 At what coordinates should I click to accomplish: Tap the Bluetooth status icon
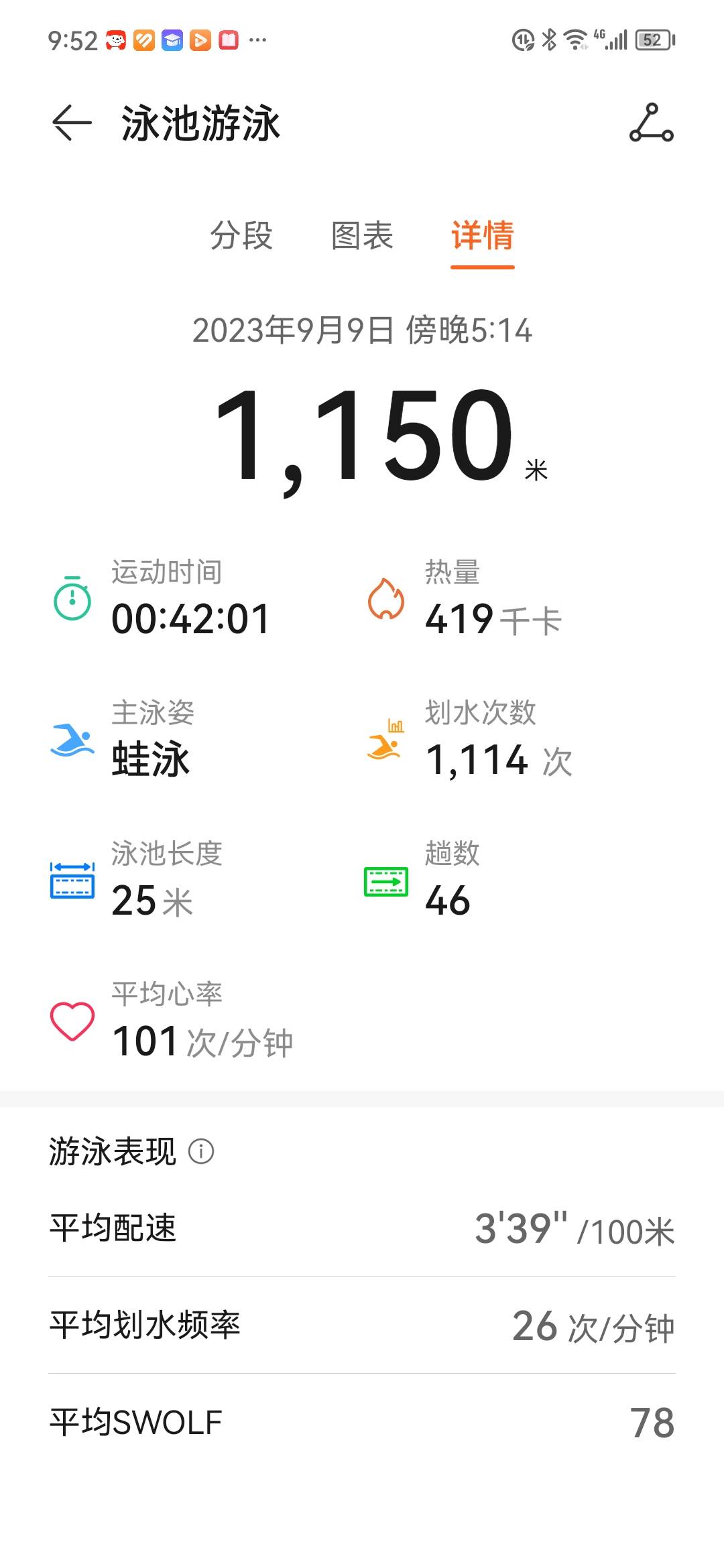[x=551, y=40]
